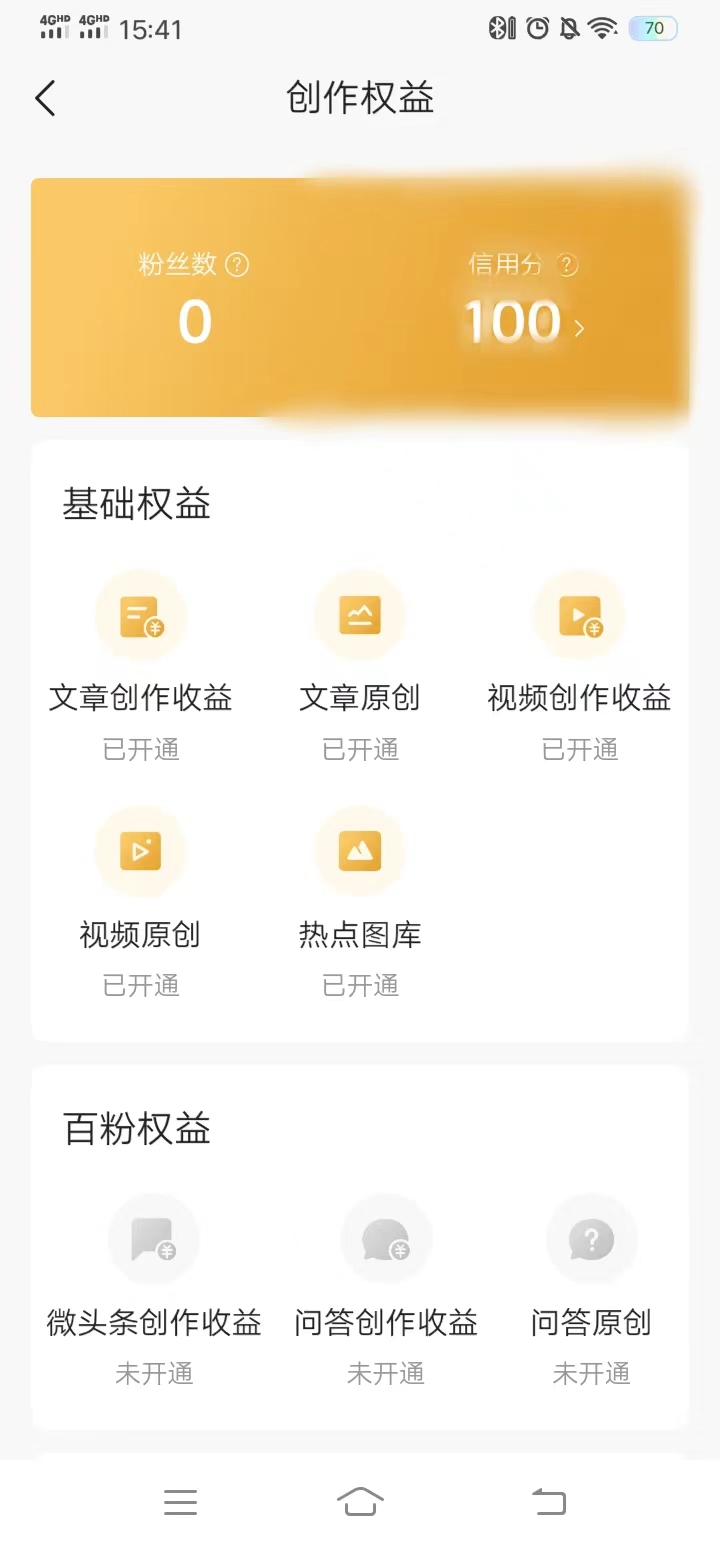720x1544 pixels.
Task: Tap the fan count number 0
Action: coord(193,321)
